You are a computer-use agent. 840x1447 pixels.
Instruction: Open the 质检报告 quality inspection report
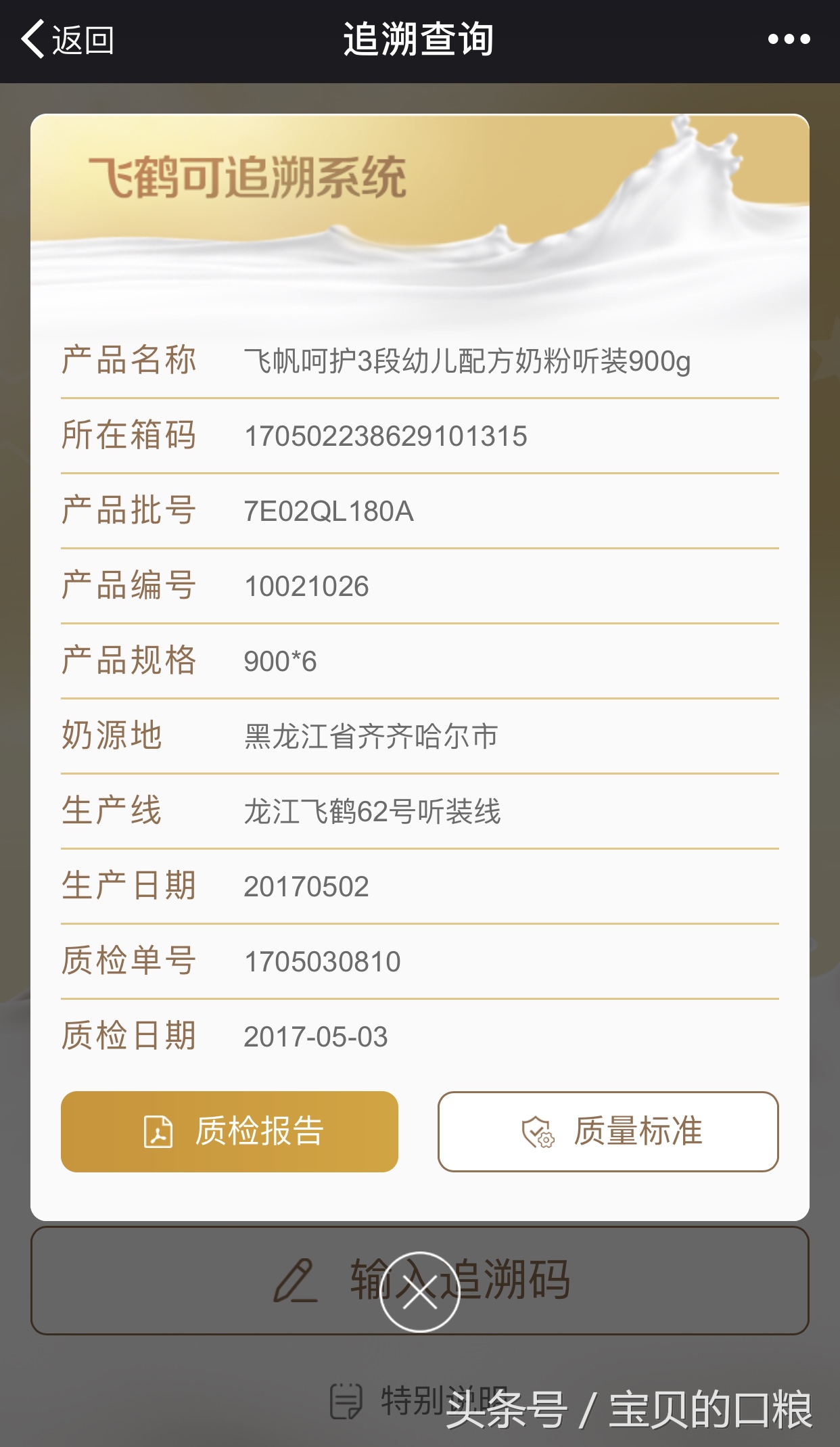(x=229, y=1132)
